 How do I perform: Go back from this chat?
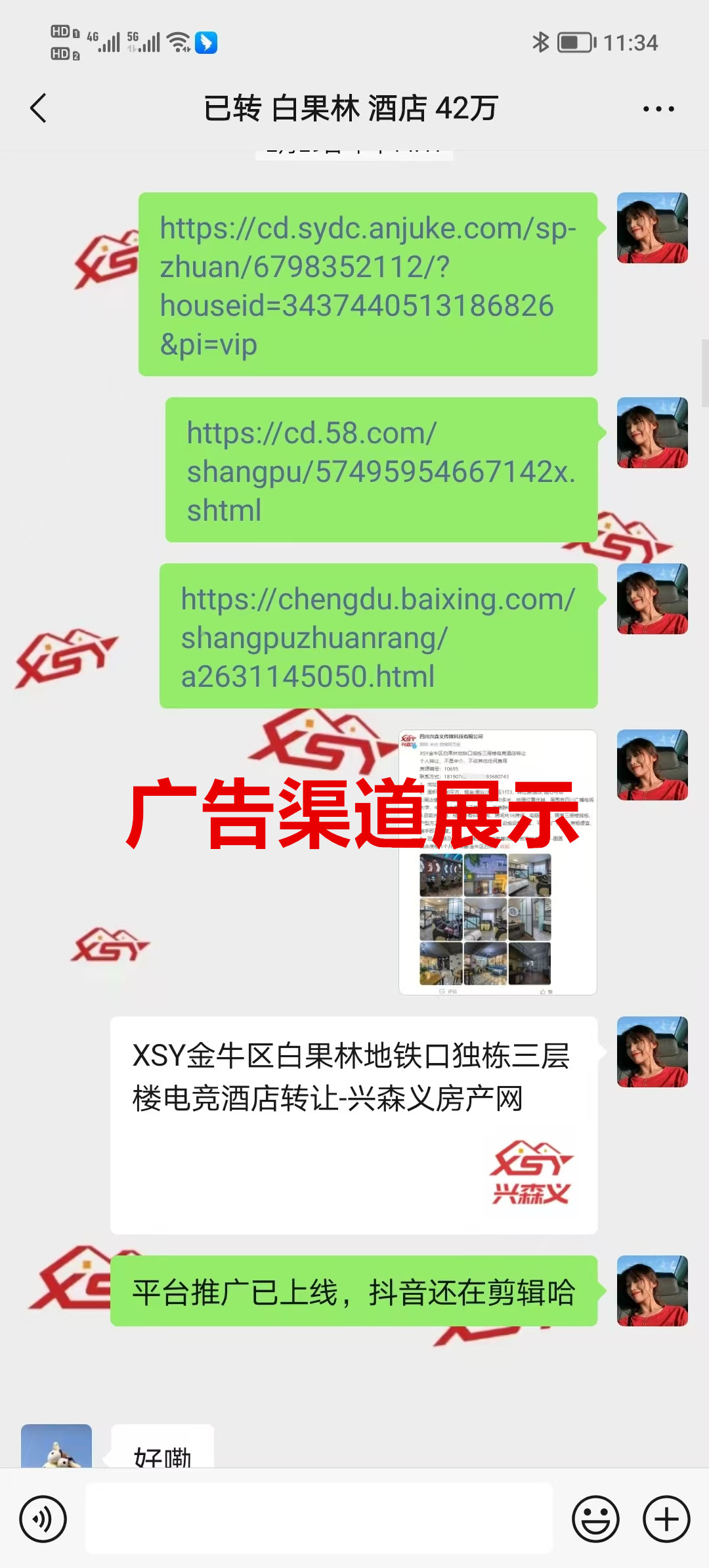(38, 108)
